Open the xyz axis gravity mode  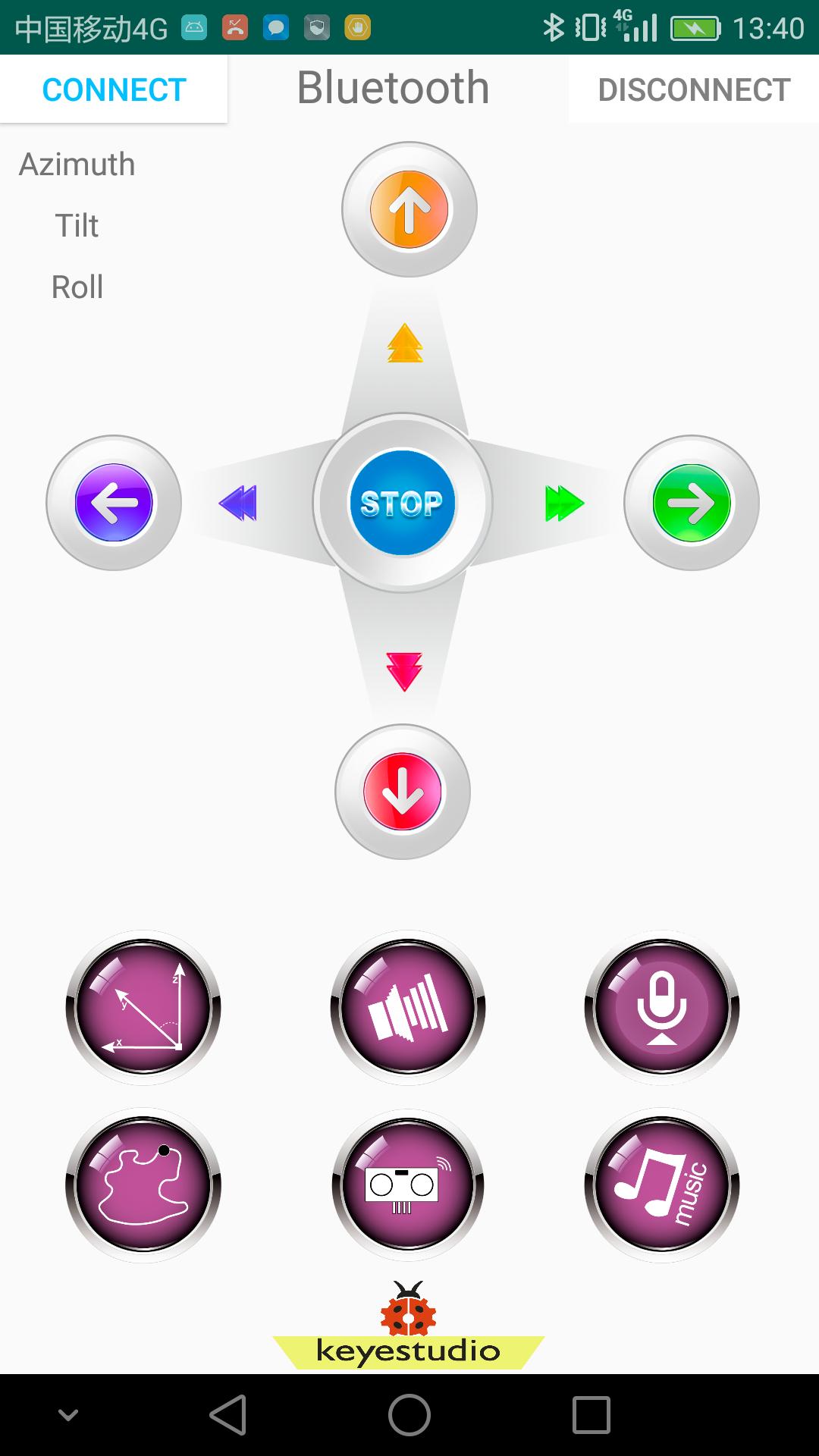pyautogui.click(x=143, y=1007)
